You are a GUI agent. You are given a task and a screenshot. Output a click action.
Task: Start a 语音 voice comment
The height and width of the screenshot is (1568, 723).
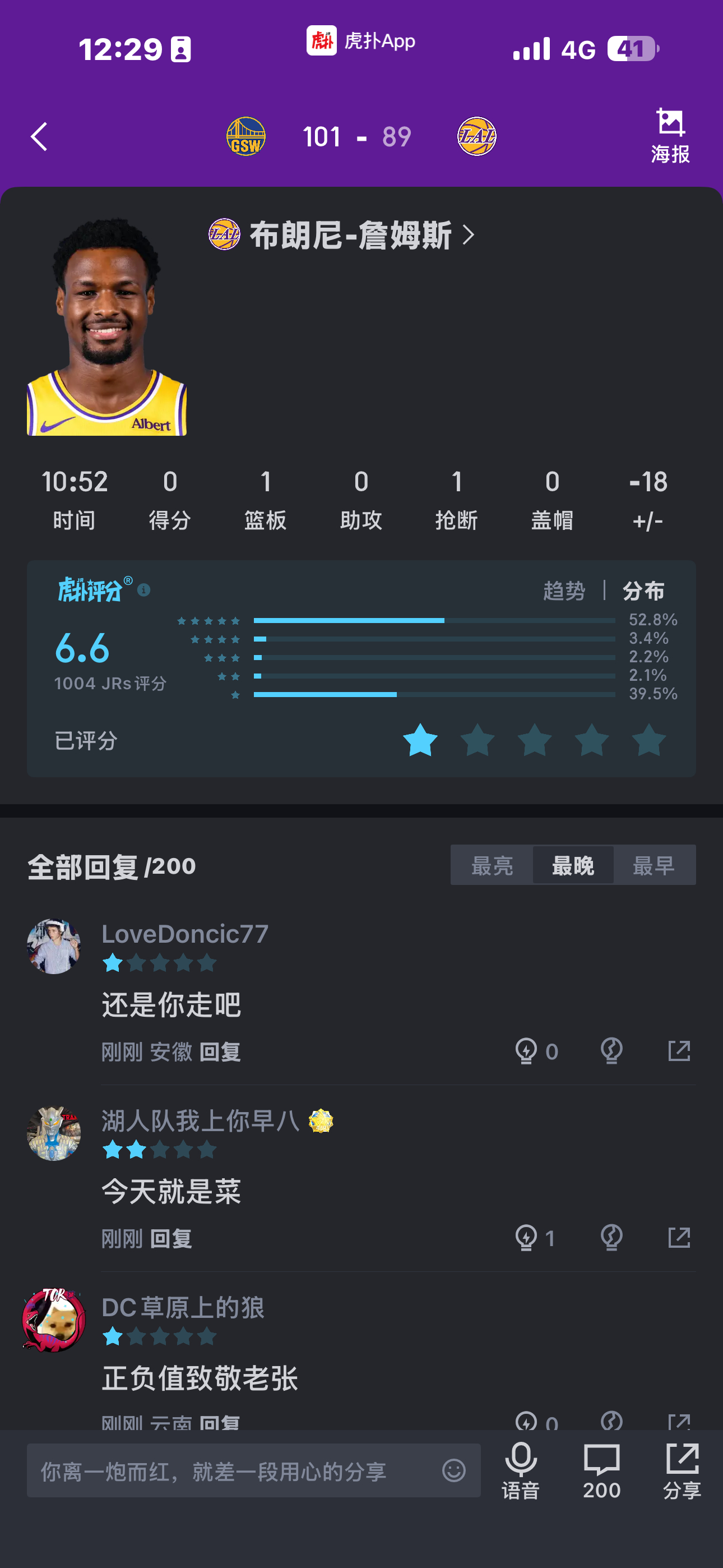(520, 1470)
